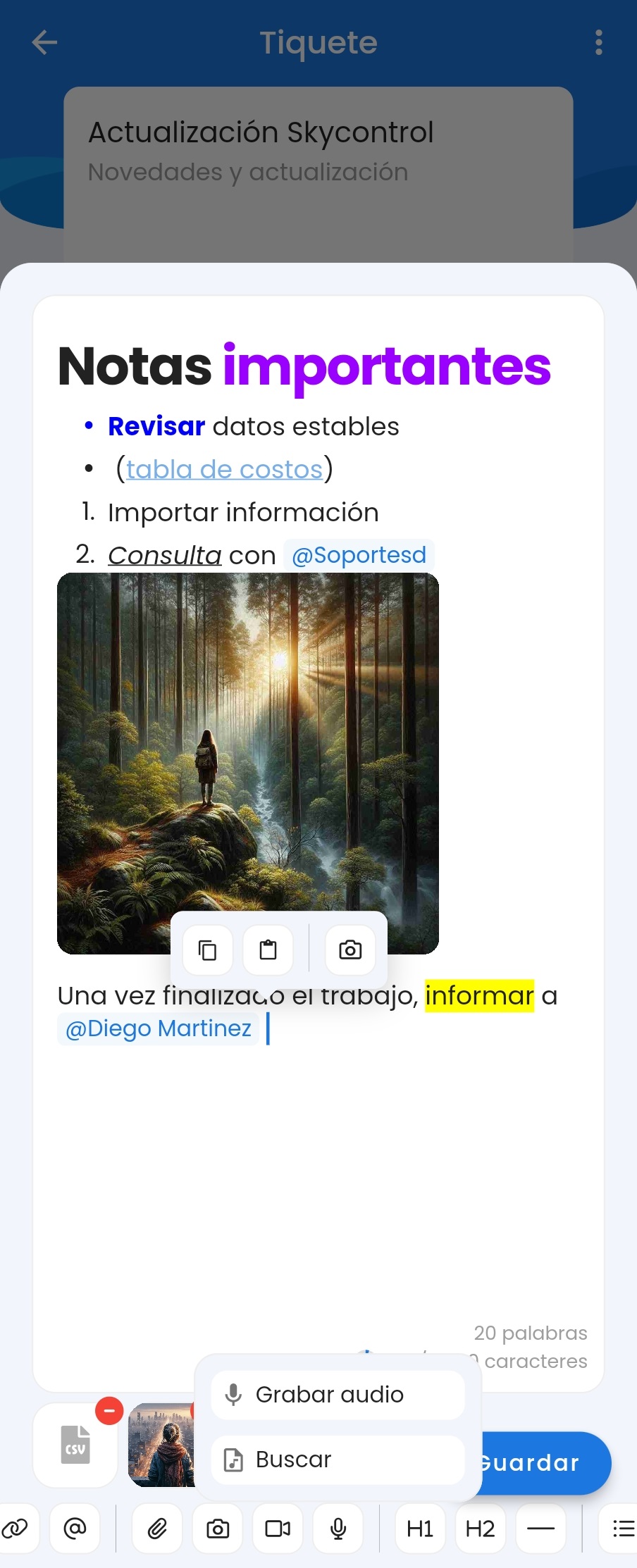Image resolution: width=637 pixels, height=1568 pixels.
Task: Go back from the Tiquete screen
Action: 44,42
